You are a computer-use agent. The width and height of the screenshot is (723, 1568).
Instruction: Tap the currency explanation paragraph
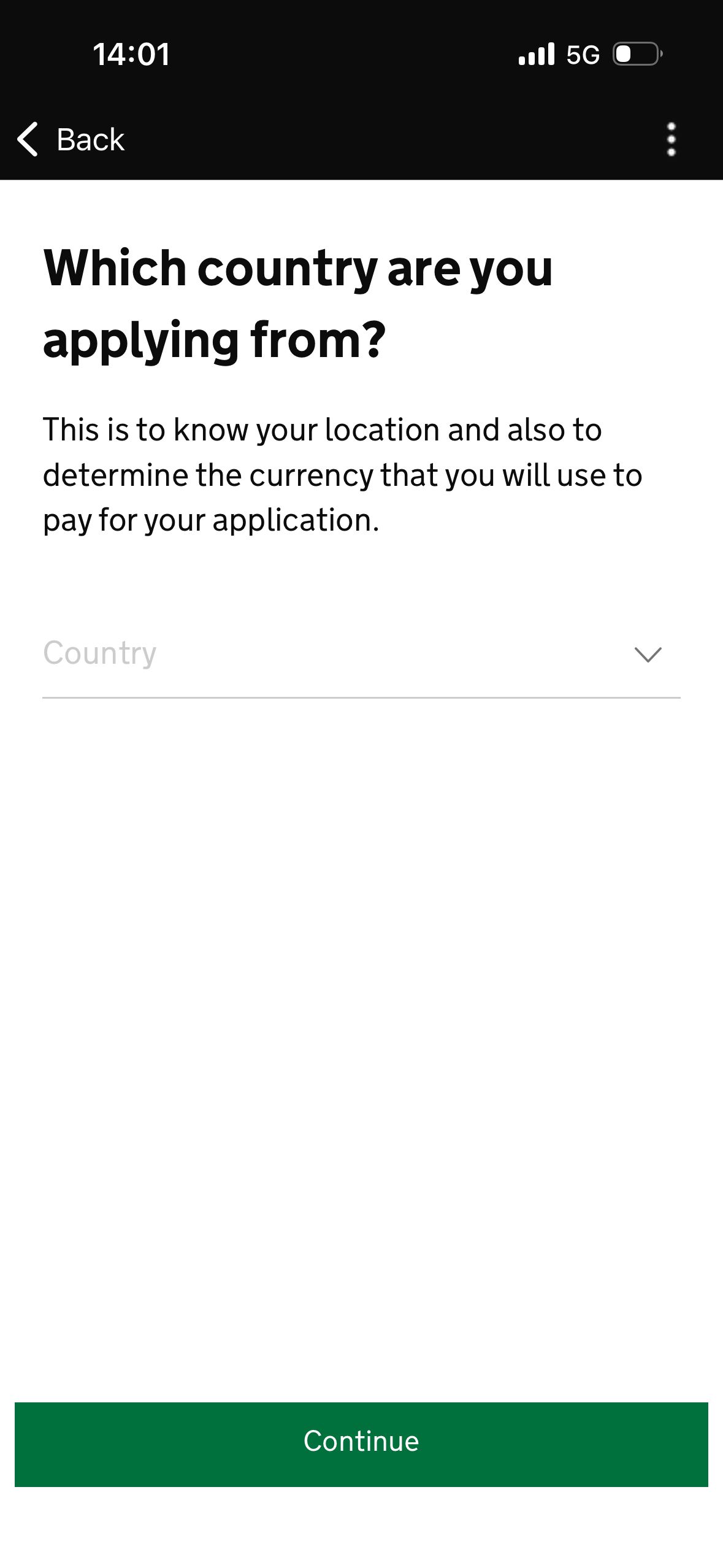point(342,473)
